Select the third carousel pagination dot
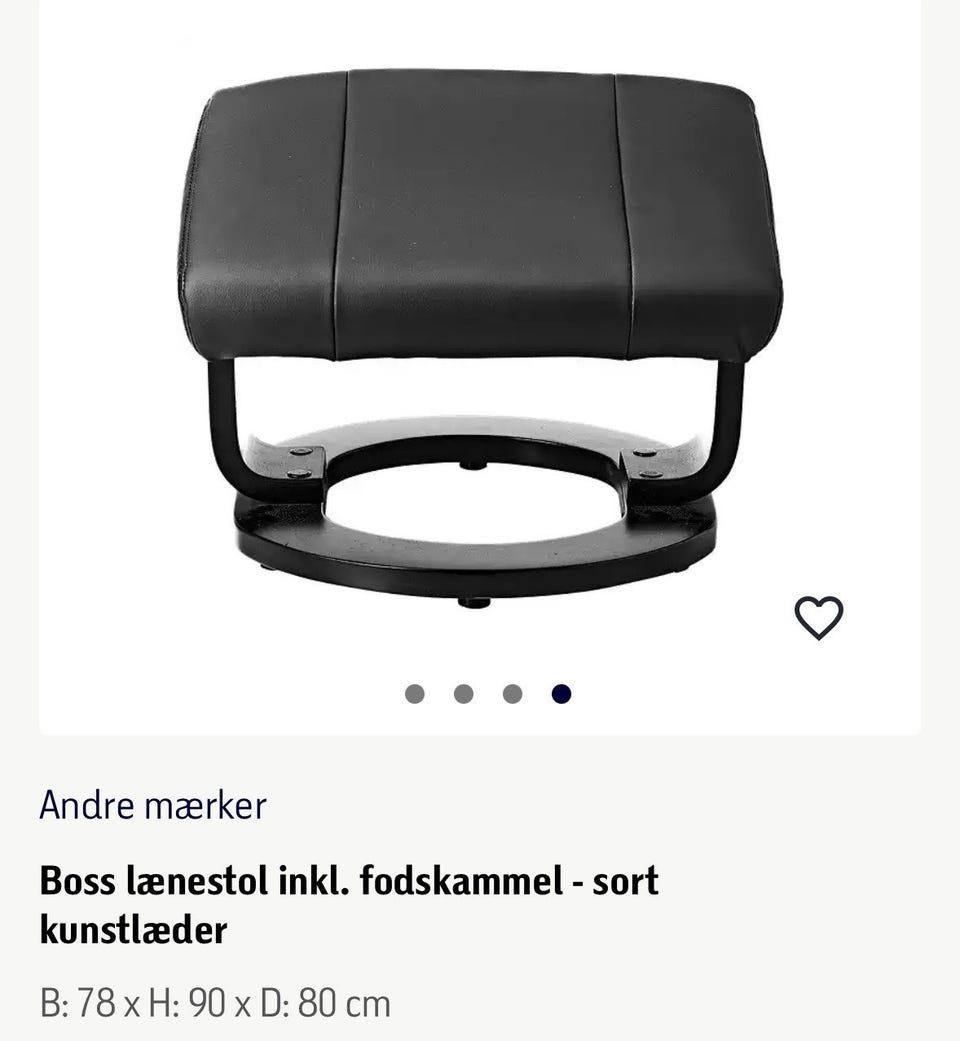 click(x=511, y=691)
